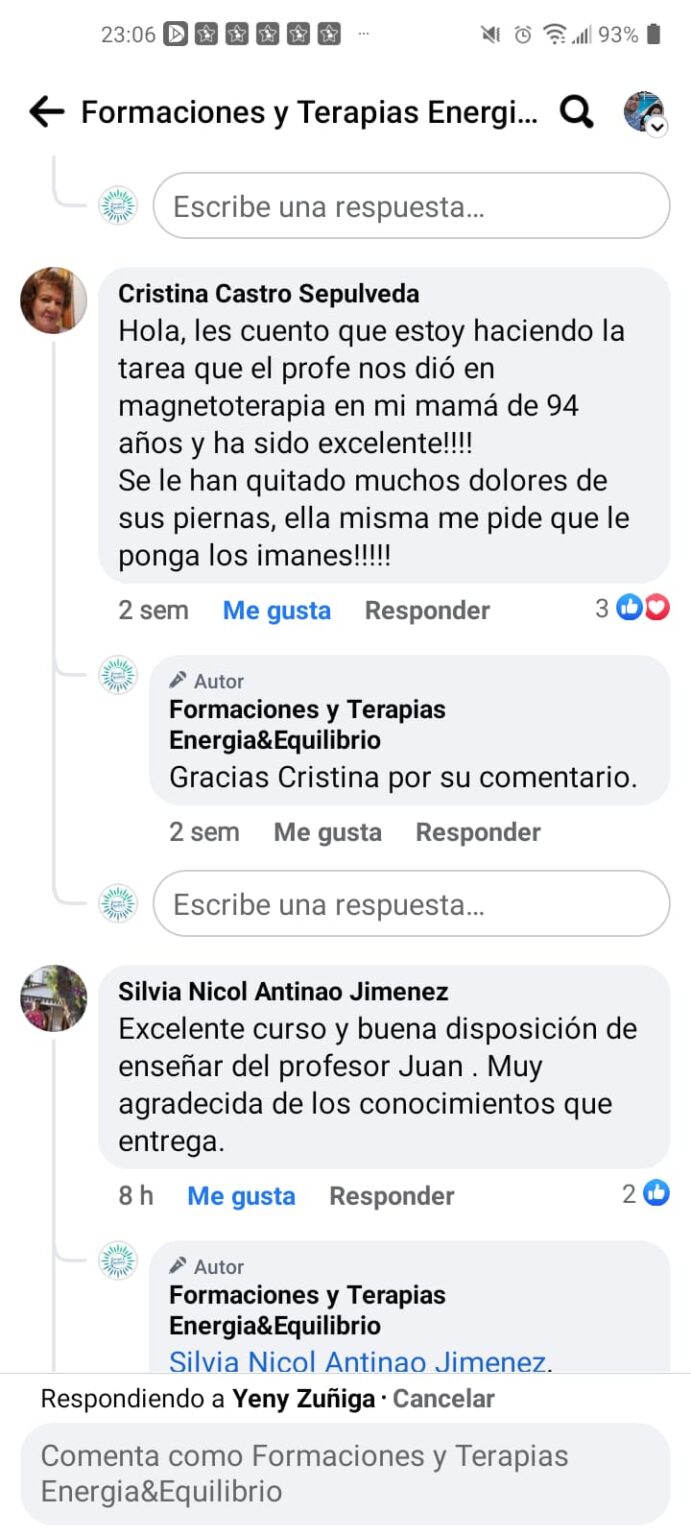This screenshot has height=1536, width=691.
Task: Open the profile switcher avatar
Action: pos(644,112)
